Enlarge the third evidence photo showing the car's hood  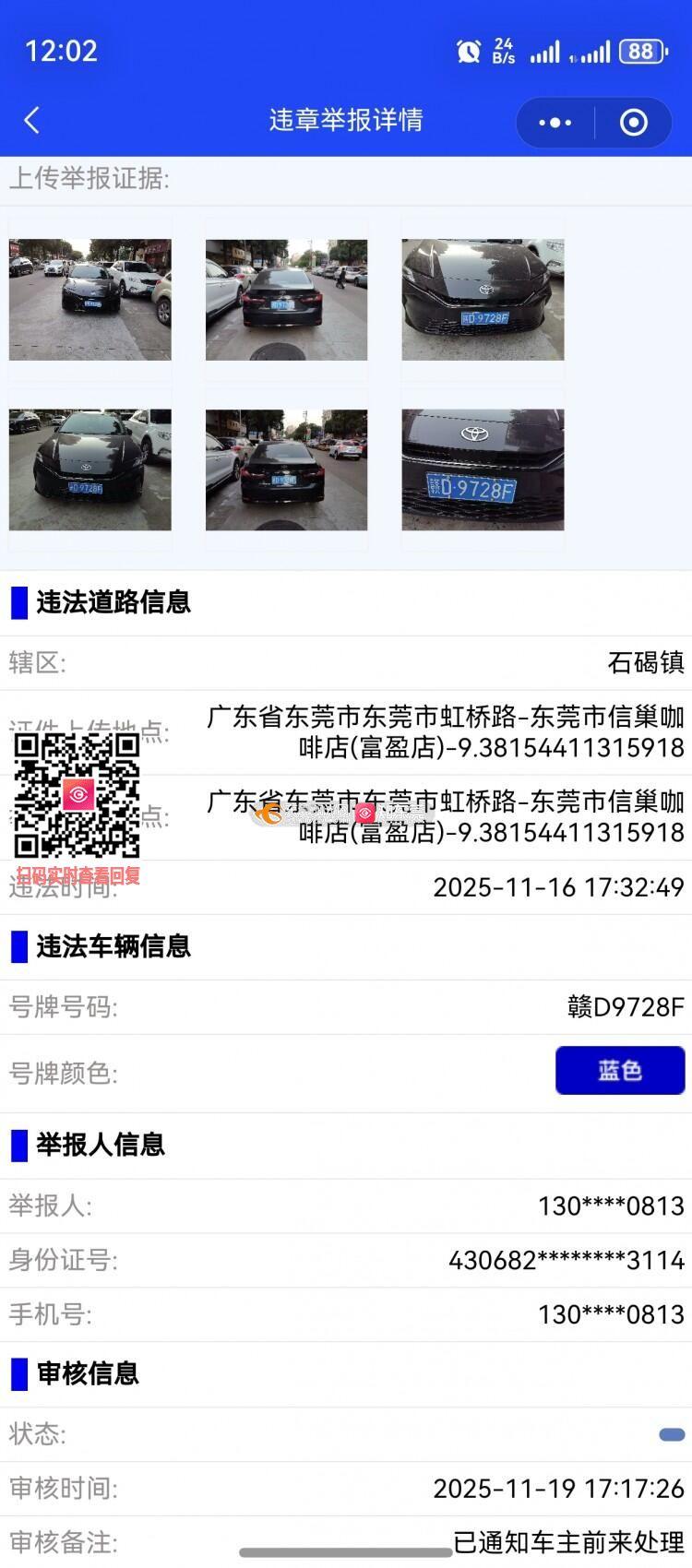tap(483, 300)
